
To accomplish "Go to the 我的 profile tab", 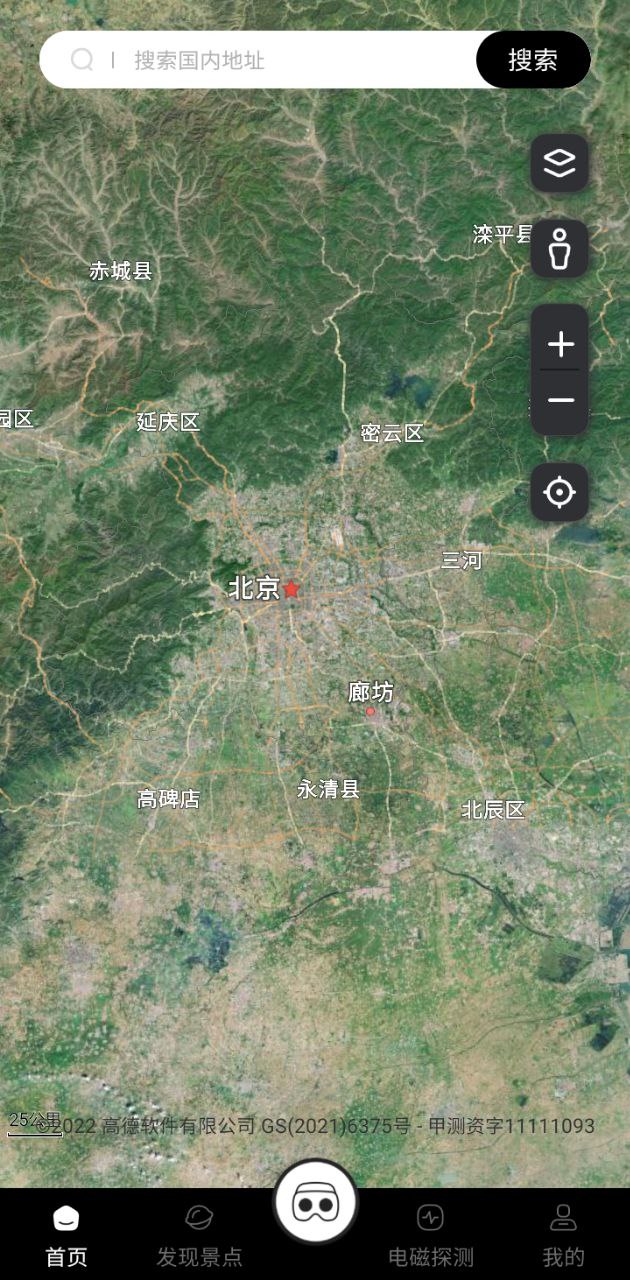I will pos(563,1235).
